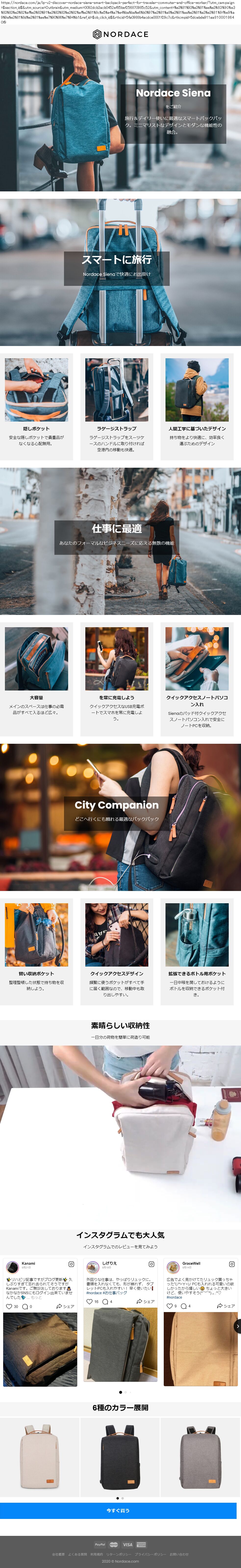Open the NORDACE home logo link
The image size is (241, 1568).
point(121,34)
